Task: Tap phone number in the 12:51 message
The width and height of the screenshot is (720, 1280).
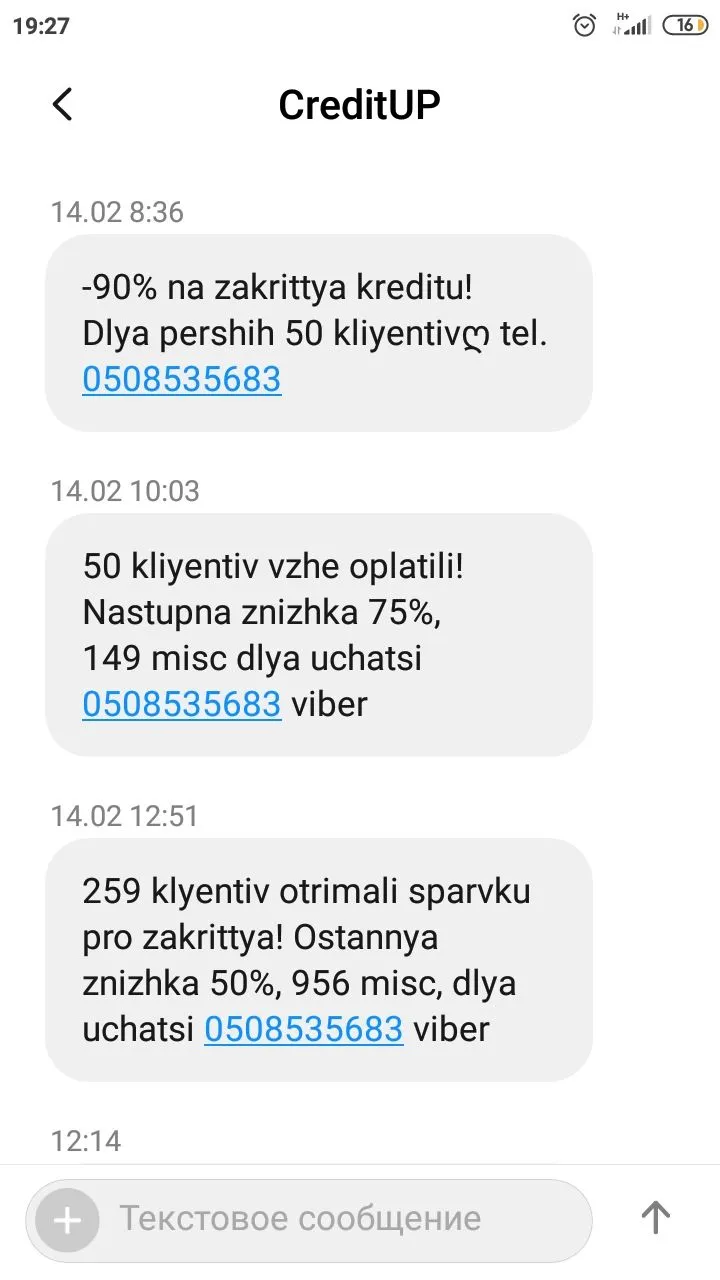Action: coord(303,1028)
